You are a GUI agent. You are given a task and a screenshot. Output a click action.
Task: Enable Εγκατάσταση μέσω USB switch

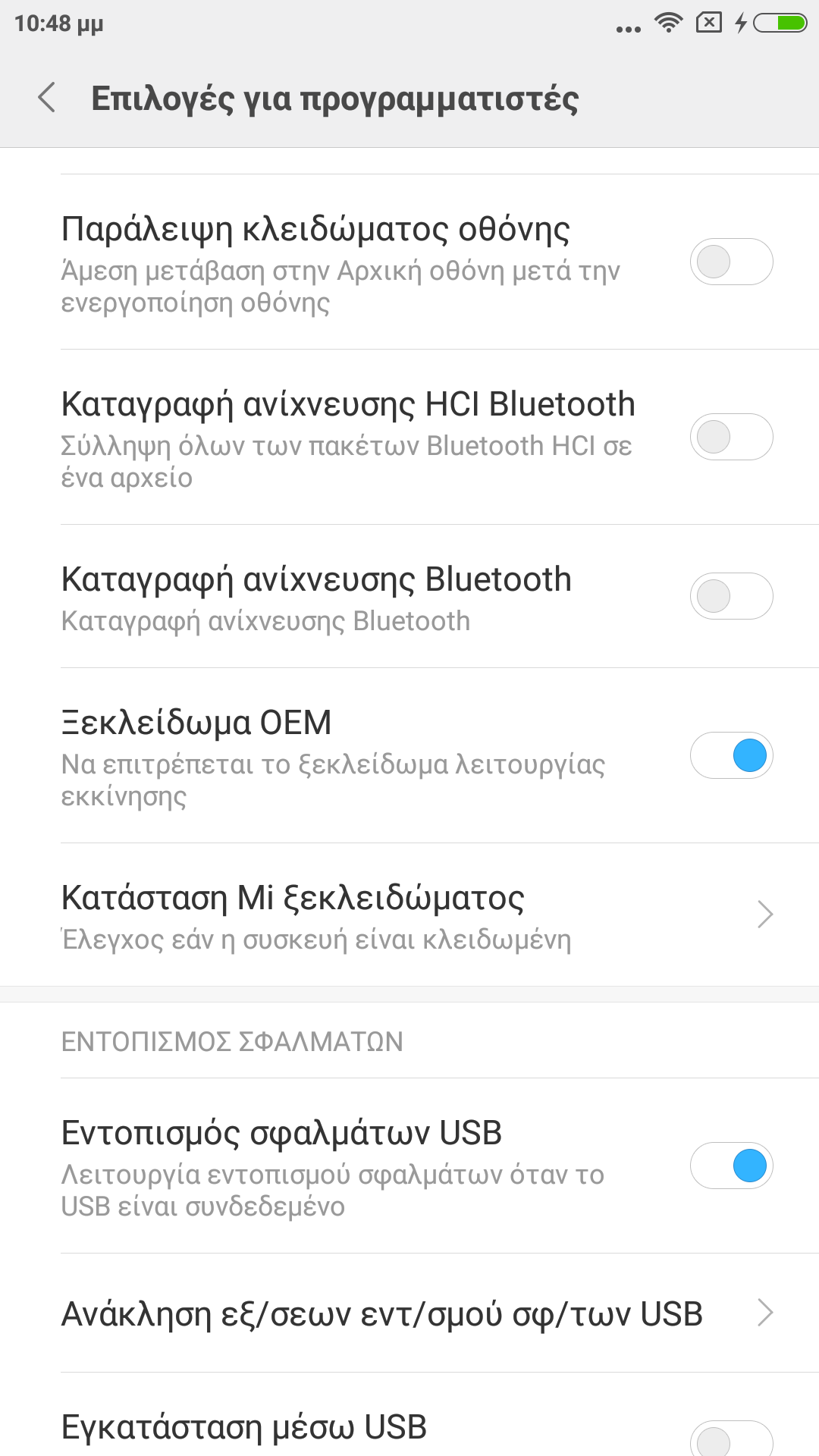point(731,1438)
